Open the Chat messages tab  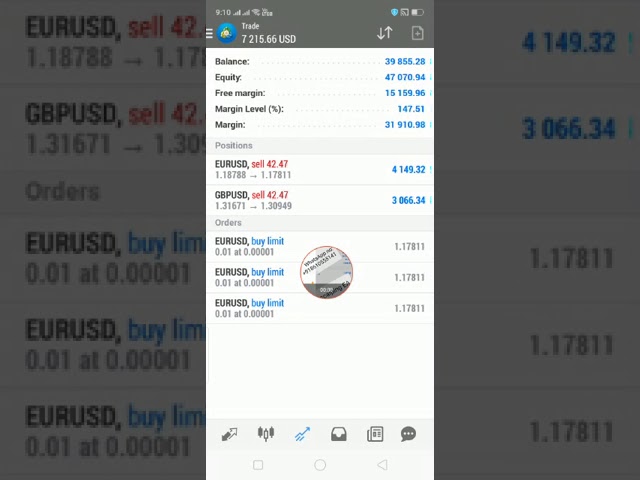pos(408,434)
